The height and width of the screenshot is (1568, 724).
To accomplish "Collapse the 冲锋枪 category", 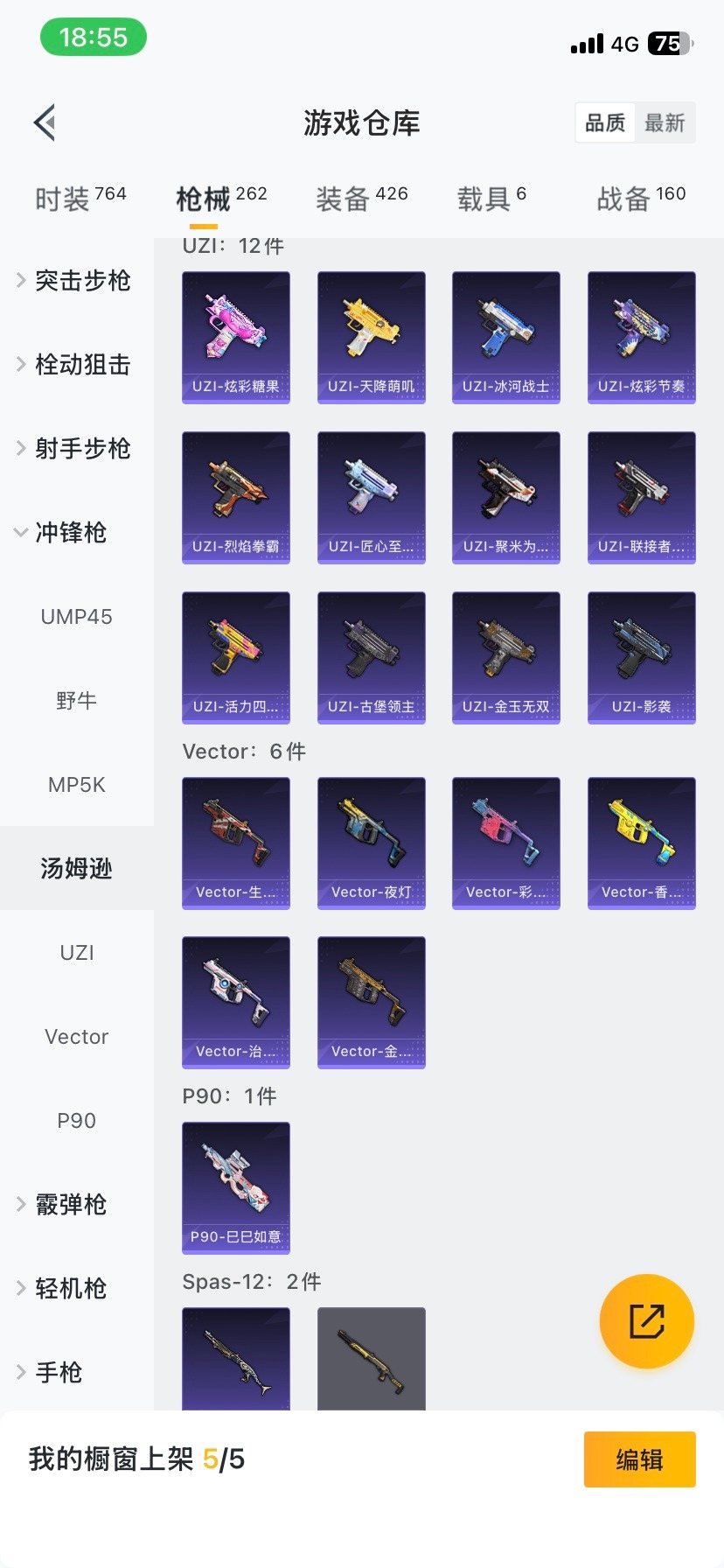I will tap(83, 533).
